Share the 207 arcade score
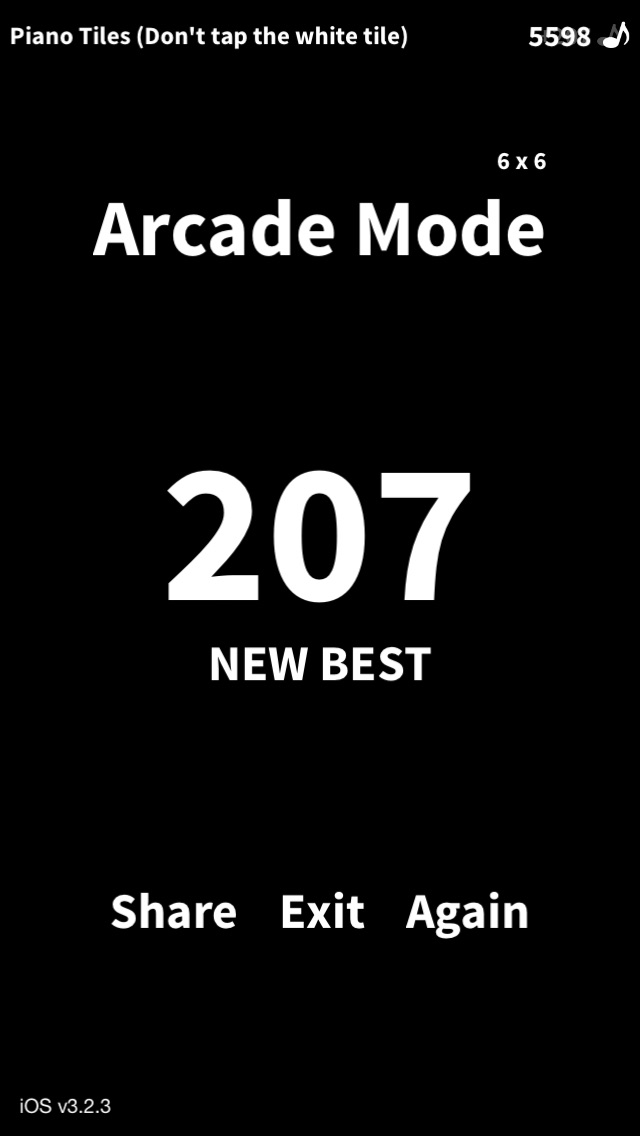Screen dimensions: 640x1136 click(x=173, y=912)
